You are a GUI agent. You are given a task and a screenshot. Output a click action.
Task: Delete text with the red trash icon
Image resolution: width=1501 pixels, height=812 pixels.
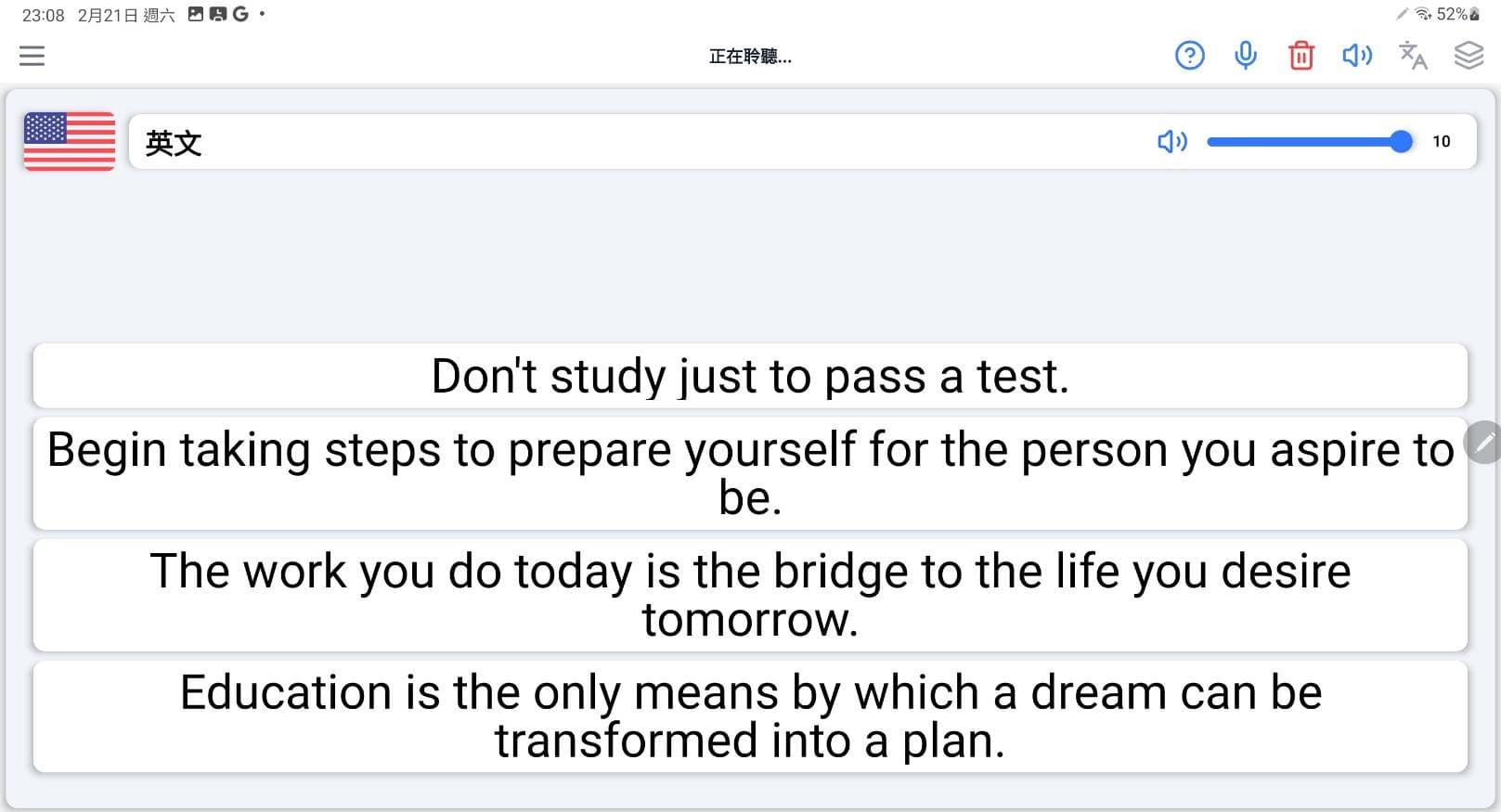tap(1300, 56)
